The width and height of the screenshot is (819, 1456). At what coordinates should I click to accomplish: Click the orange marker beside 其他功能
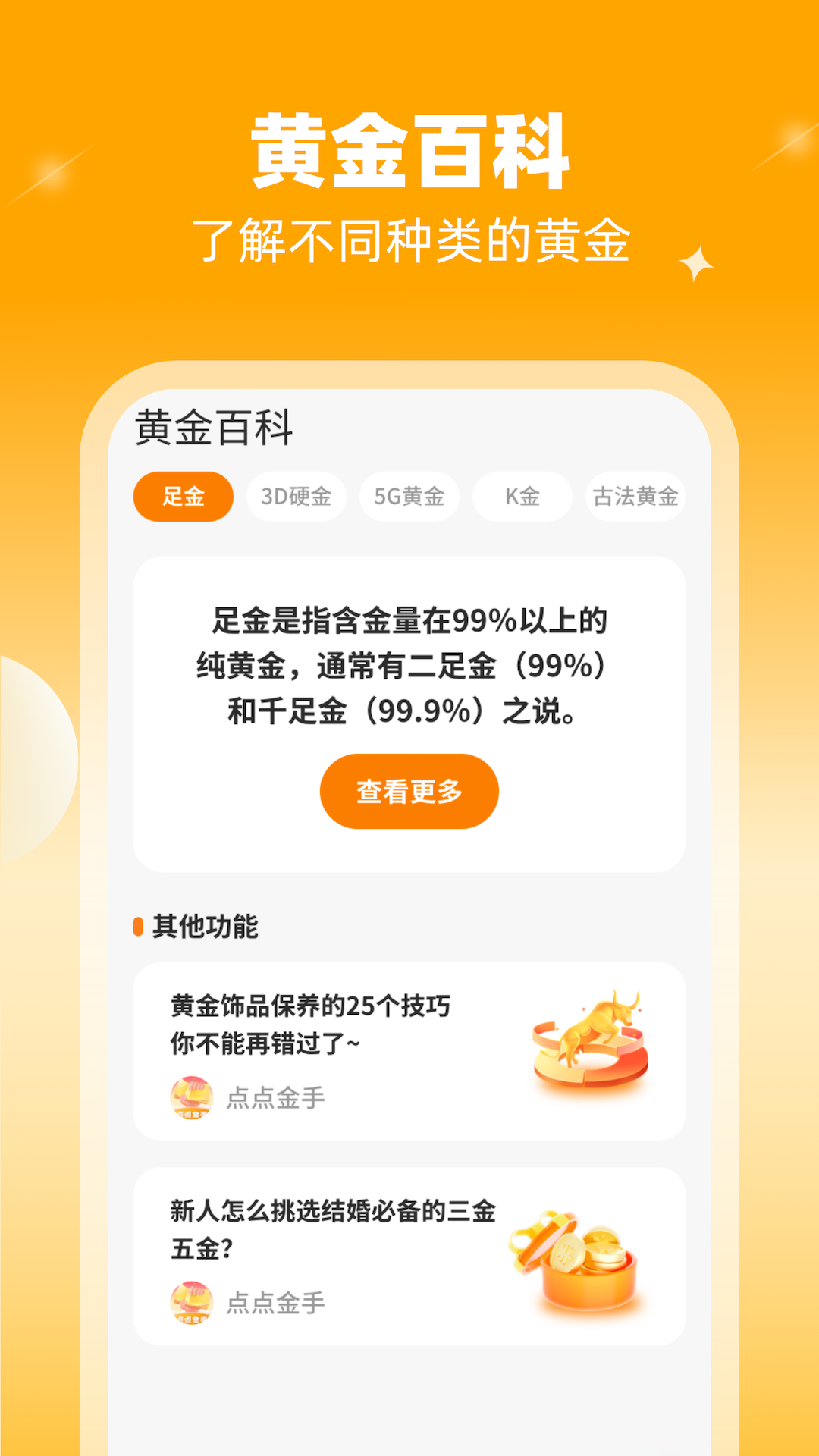(x=139, y=925)
